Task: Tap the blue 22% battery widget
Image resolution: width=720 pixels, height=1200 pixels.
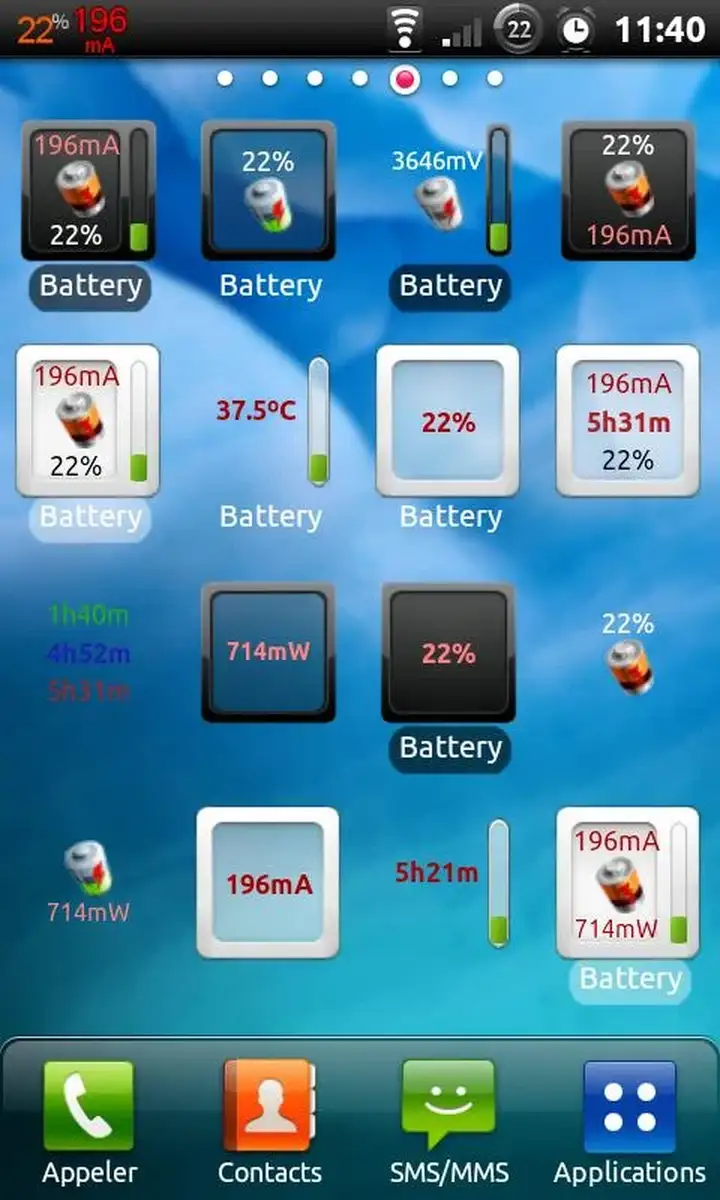Action: (268, 191)
